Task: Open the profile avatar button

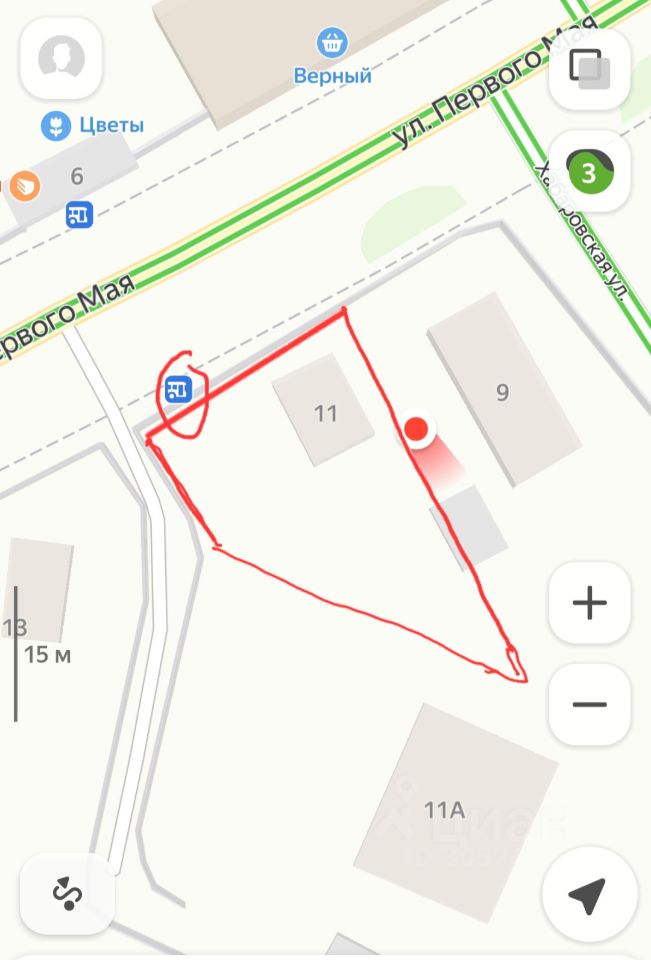Action: click(x=61, y=59)
